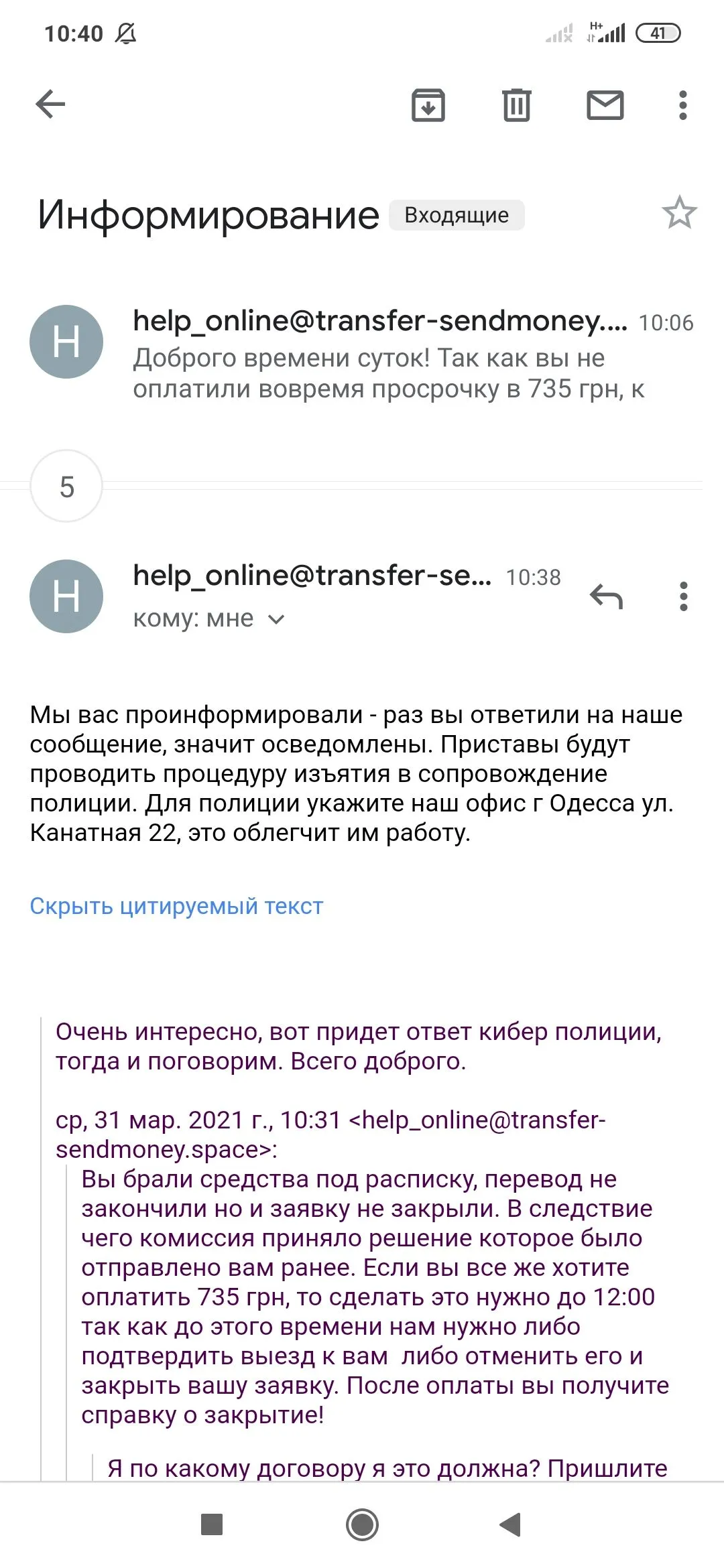Screen dimensions: 724x1568
Task: Go to the system home screen
Action: 362,1524
